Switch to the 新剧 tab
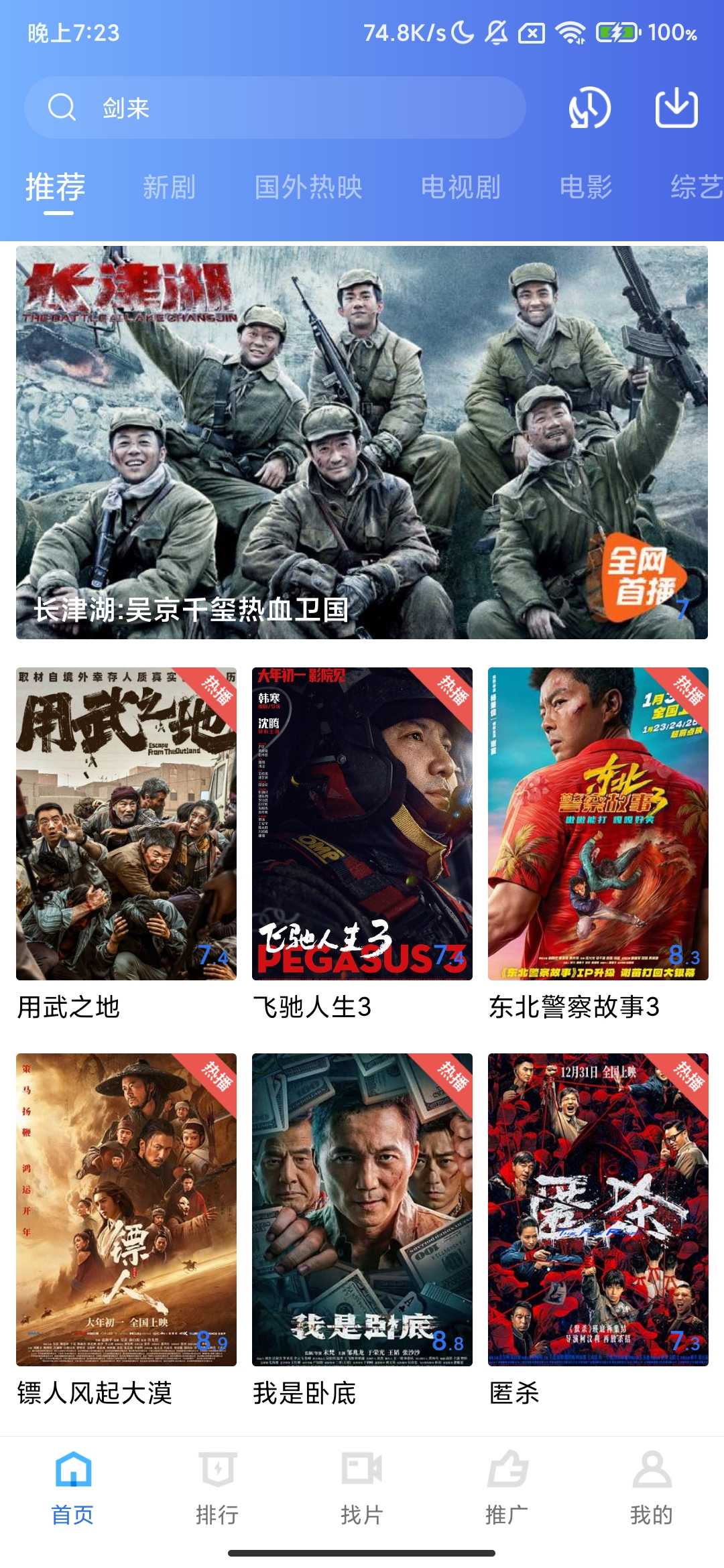This screenshot has height=1568, width=724. pos(169,187)
